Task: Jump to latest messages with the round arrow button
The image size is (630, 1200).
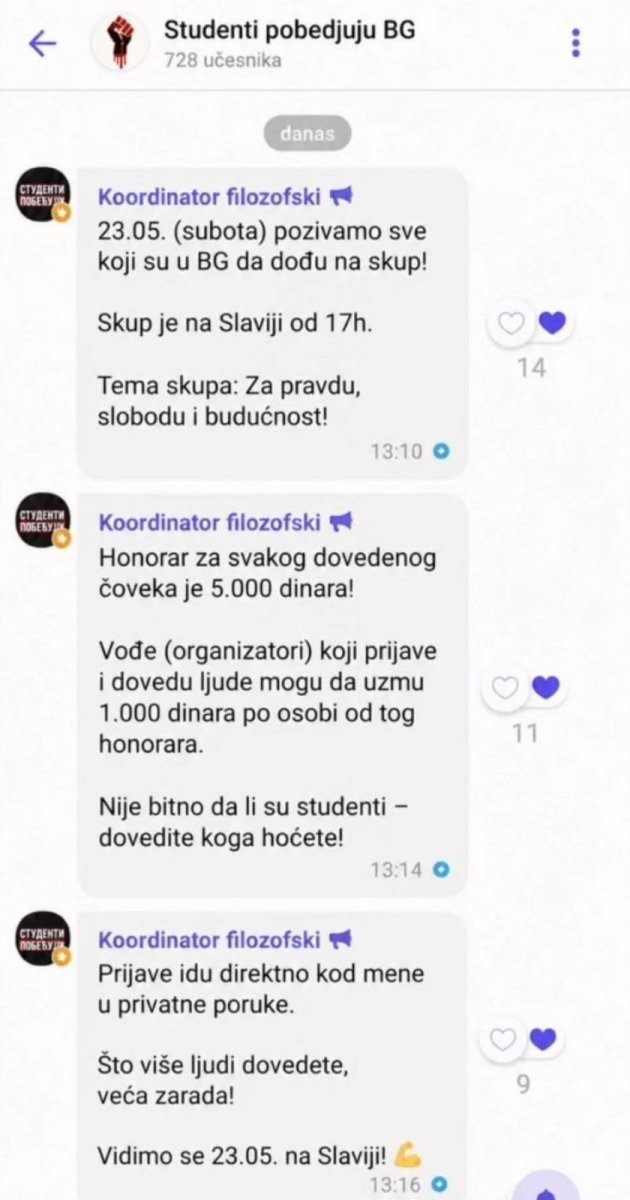Action: point(545,1186)
